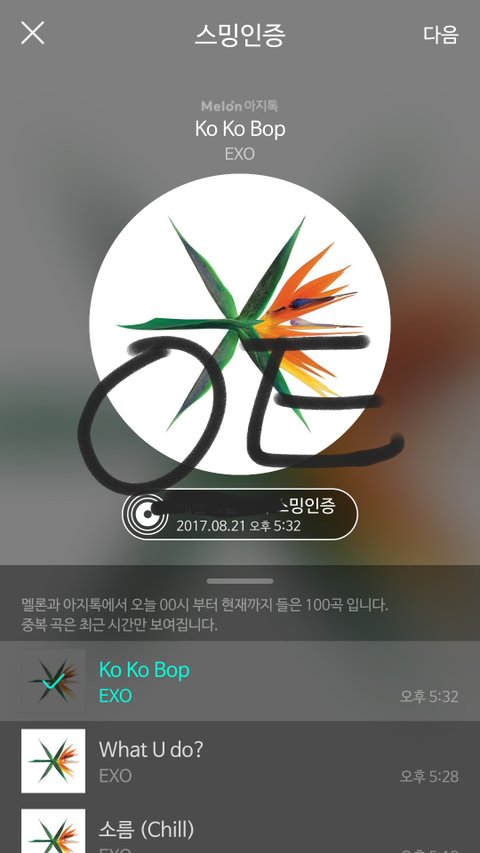Screen dimensions: 480x853
Task: Select the What U do? song row
Action: click(x=240, y=761)
